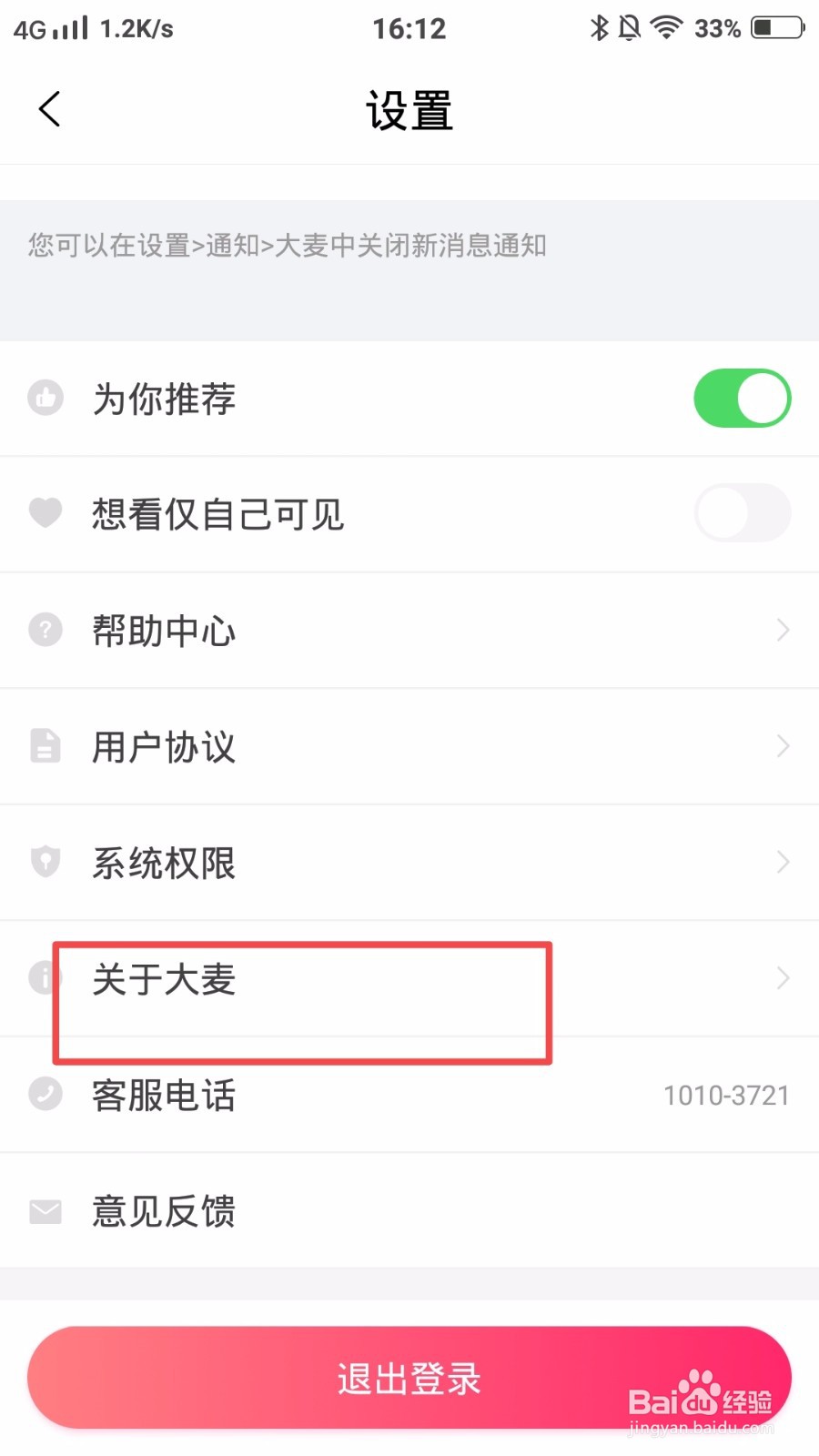819x1456 pixels.
Task: Expand 帮助中心 via its chevron
Action: click(783, 630)
